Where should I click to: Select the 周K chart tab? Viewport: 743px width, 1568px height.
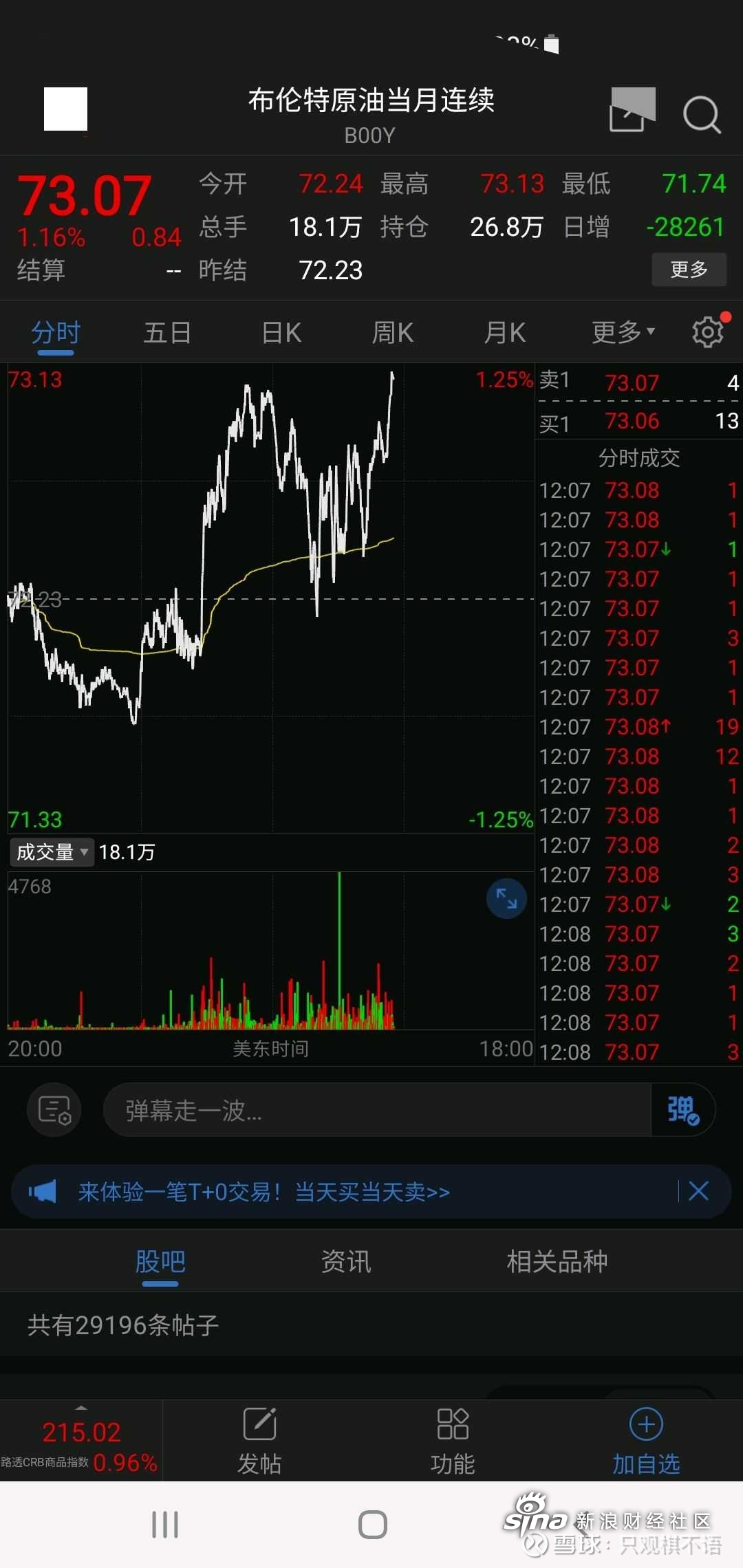pyautogui.click(x=393, y=333)
